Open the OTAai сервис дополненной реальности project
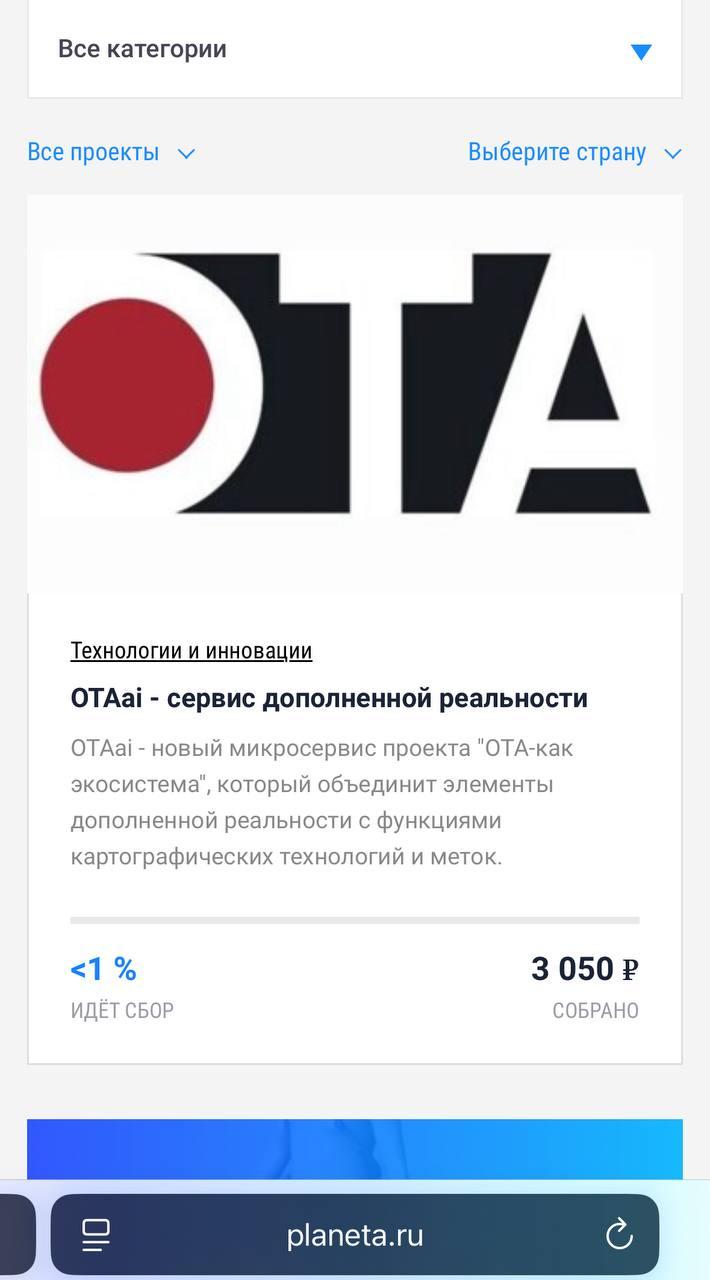The height and width of the screenshot is (1280, 710). tap(329, 698)
